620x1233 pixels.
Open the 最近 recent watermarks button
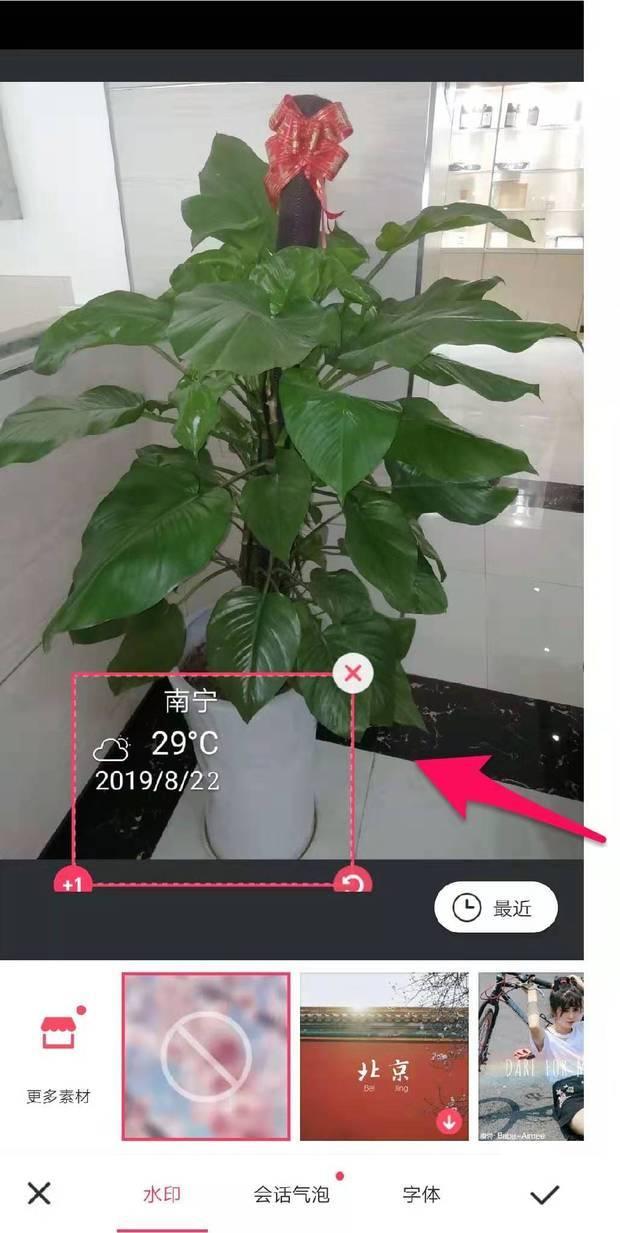click(x=495, y=908)
